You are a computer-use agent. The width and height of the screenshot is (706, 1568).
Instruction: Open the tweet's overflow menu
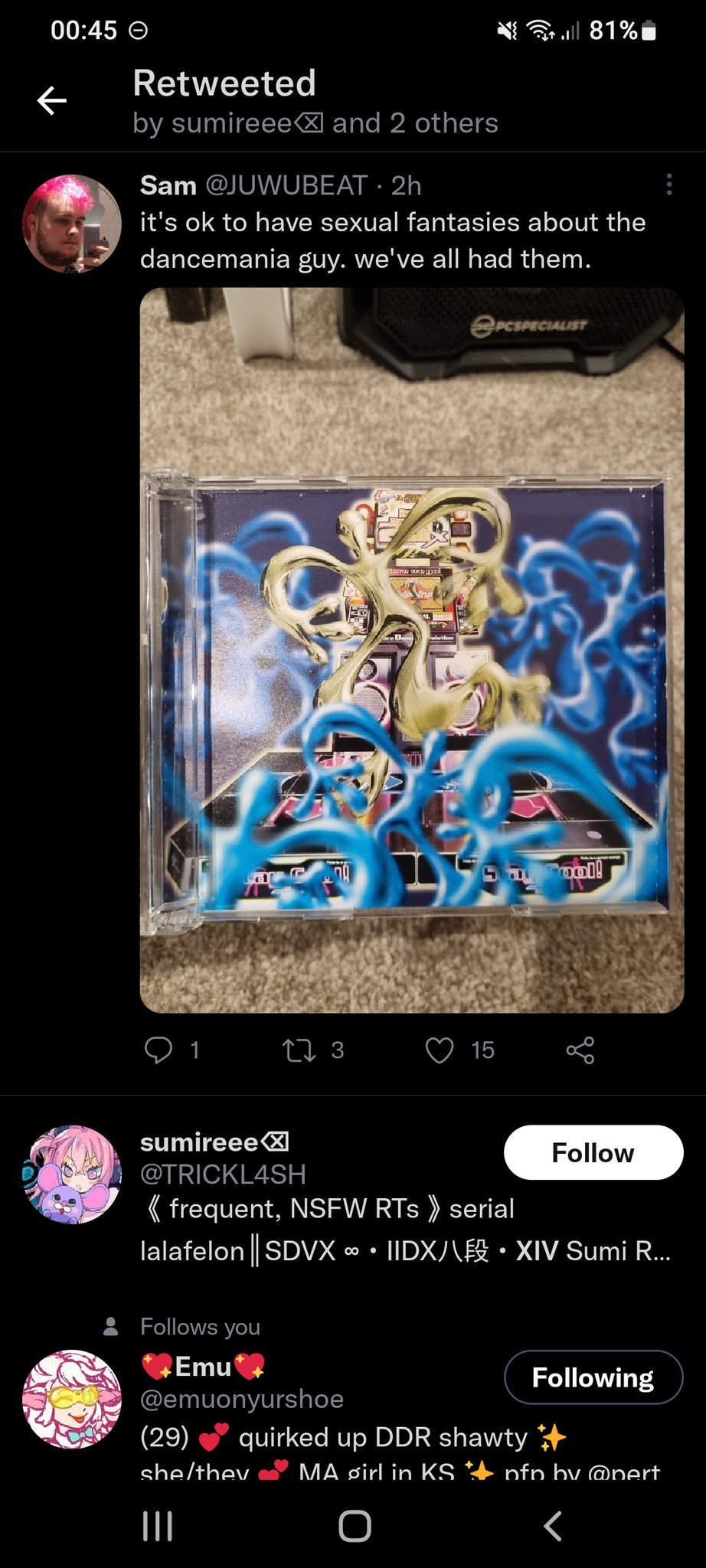coord(668,185)
